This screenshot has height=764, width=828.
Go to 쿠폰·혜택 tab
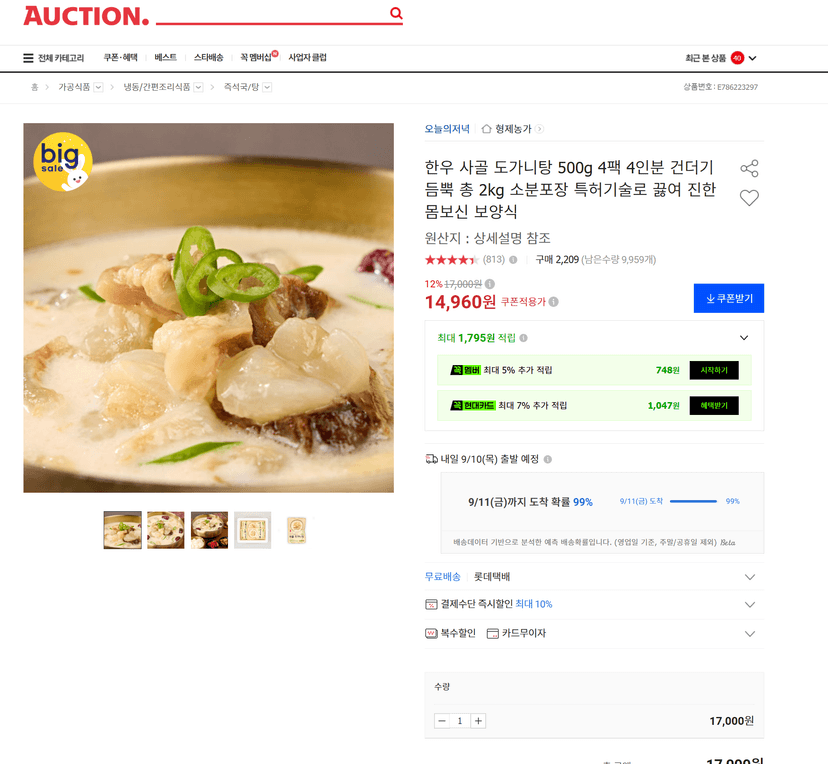coord(120,58)
